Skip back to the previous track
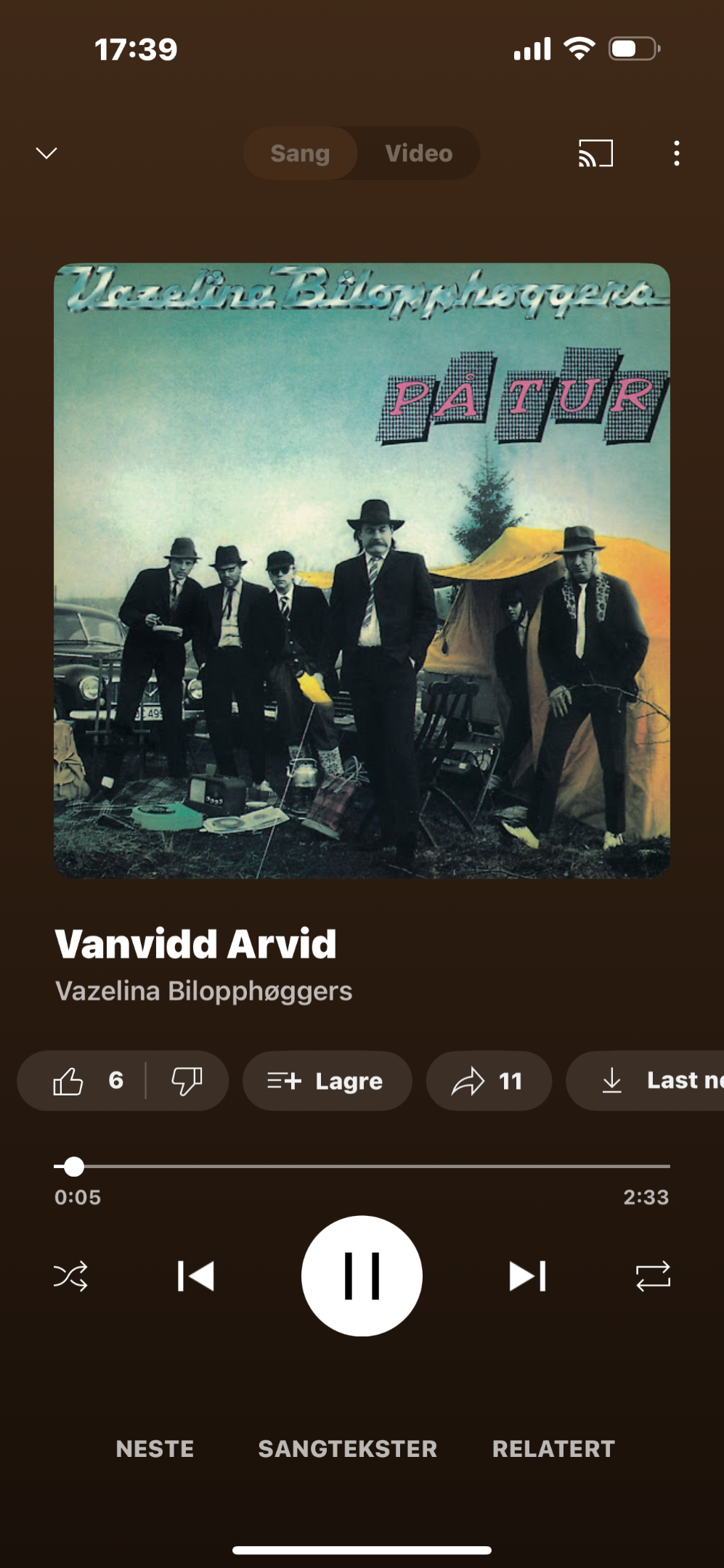The height and width of the screenshot is (1568, 724). pos(196,1276)
